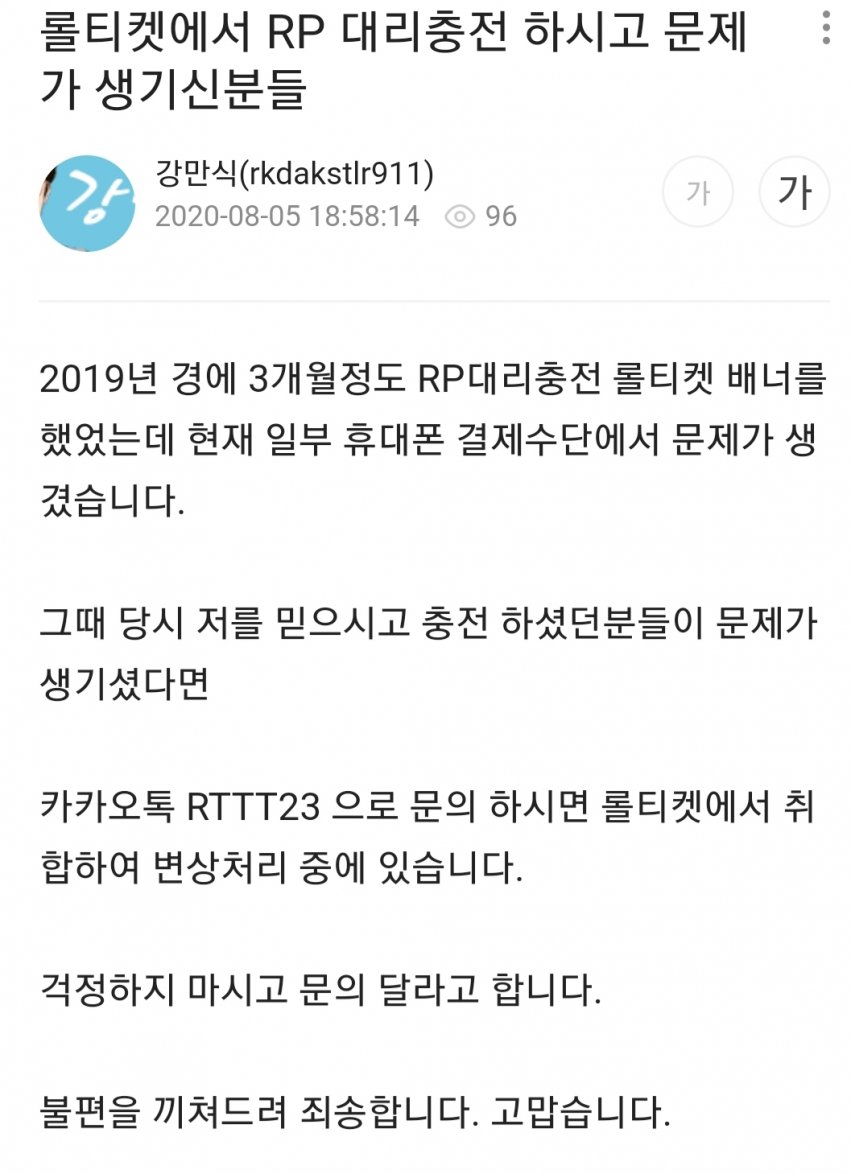Increase font size with large 가 button
The height and width of the screenshot is (1174, 850).
point(795,192)
